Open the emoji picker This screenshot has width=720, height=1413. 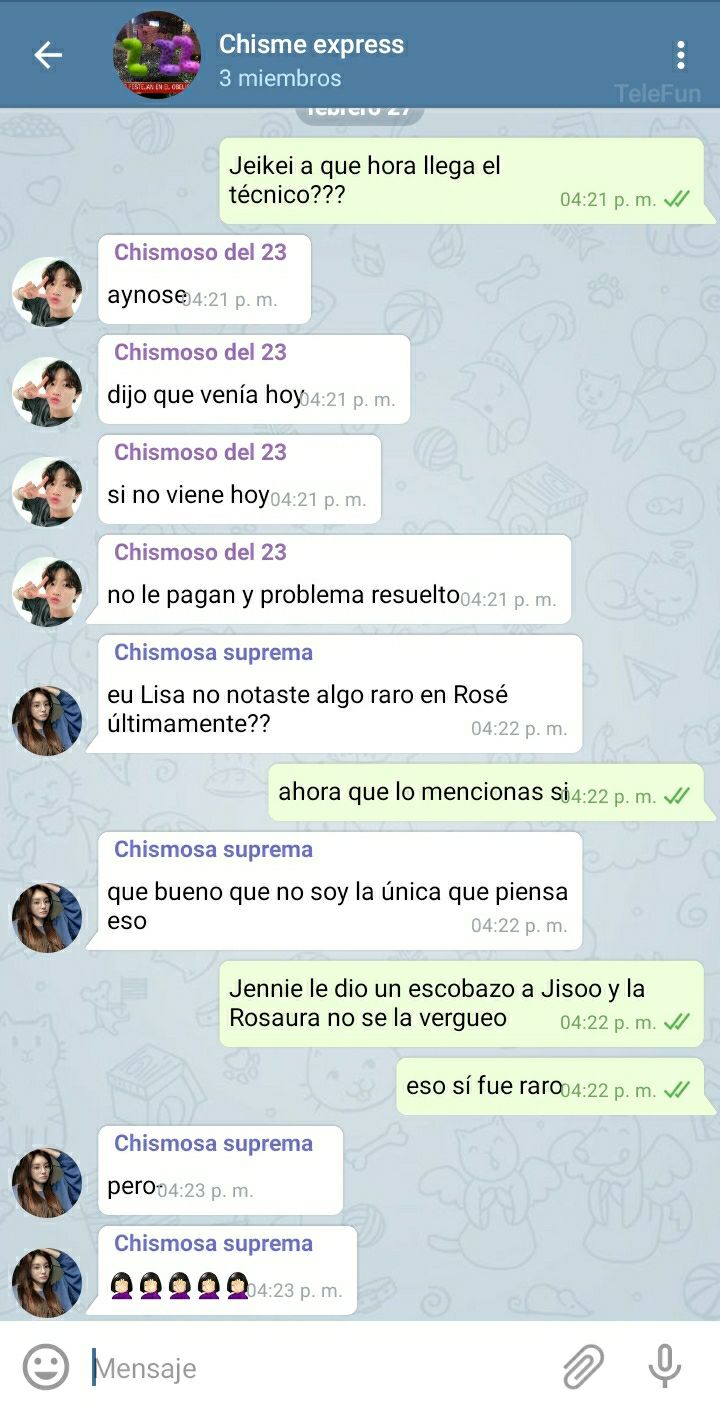click(46, 1367)
